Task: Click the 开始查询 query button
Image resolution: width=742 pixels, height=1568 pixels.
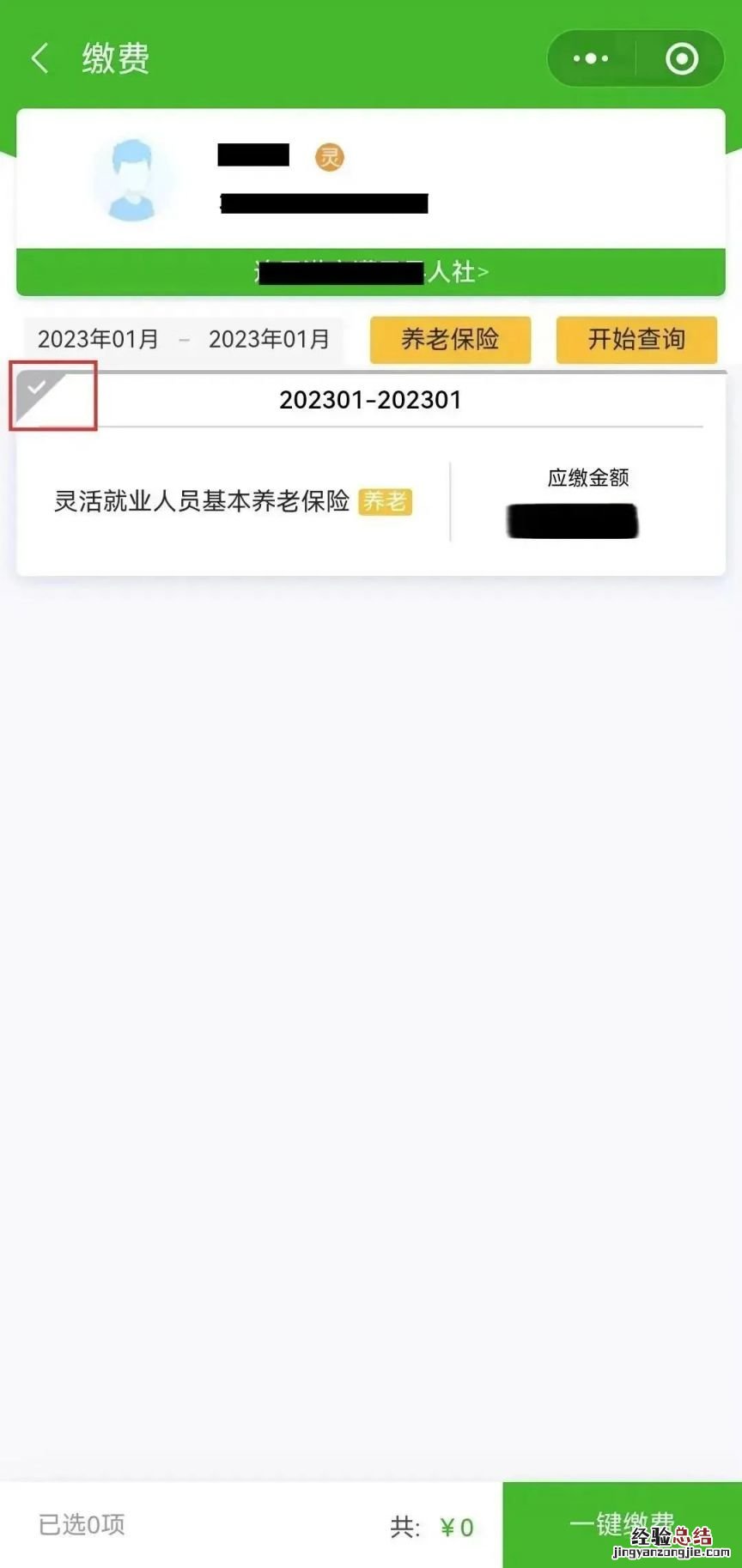Action: (636, 339)
